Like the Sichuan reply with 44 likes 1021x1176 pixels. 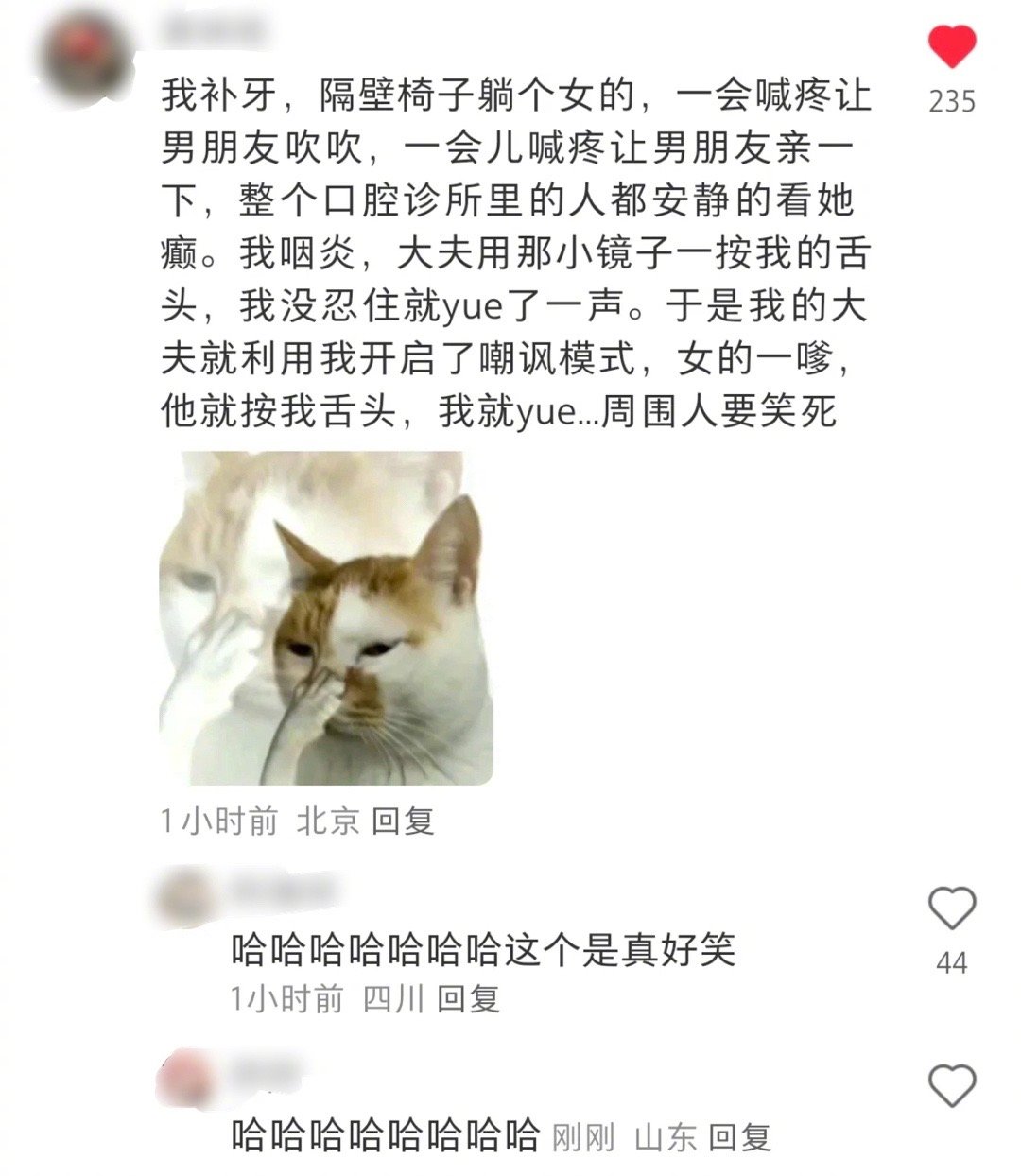pos(951,908)
